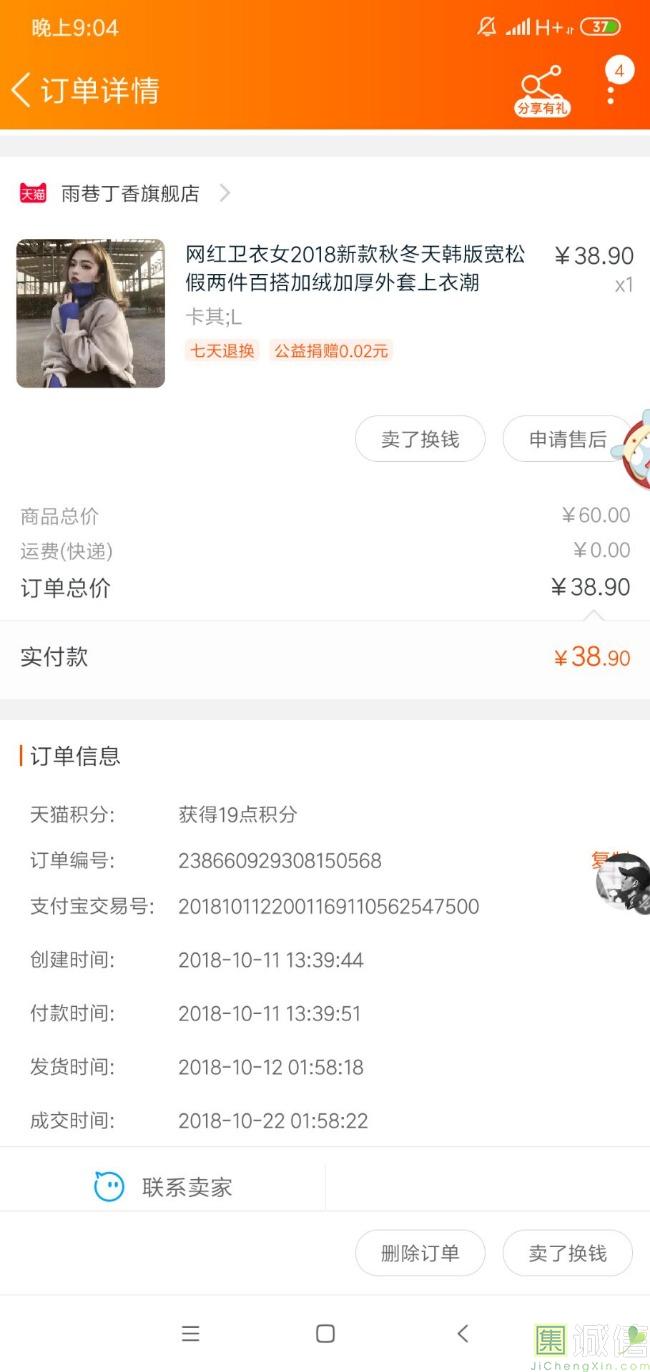650x1372 pixels.
Task: Open the 分享有礼 share icon
Action: coord(542,90)
